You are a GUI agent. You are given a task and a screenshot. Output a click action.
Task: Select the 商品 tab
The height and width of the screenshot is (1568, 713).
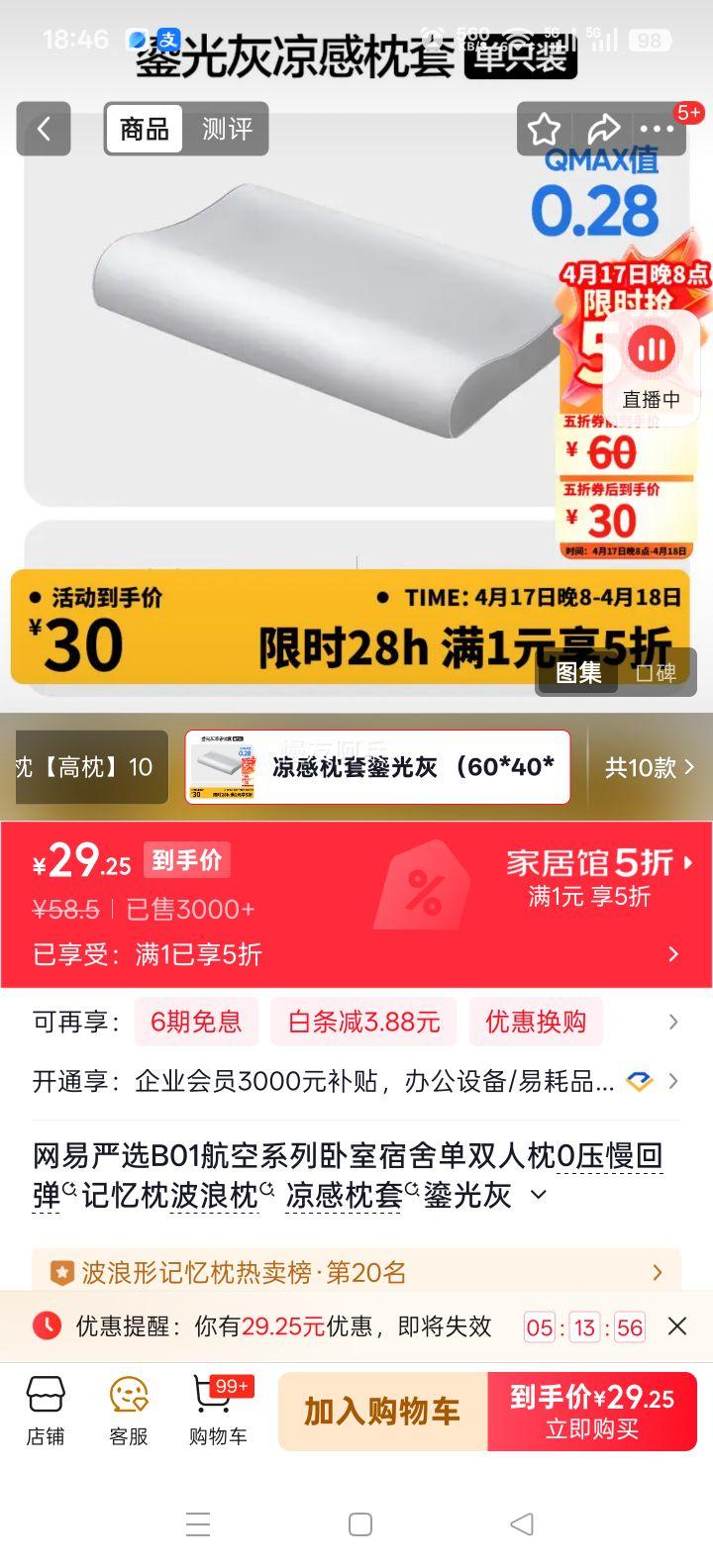click(144, 130)
